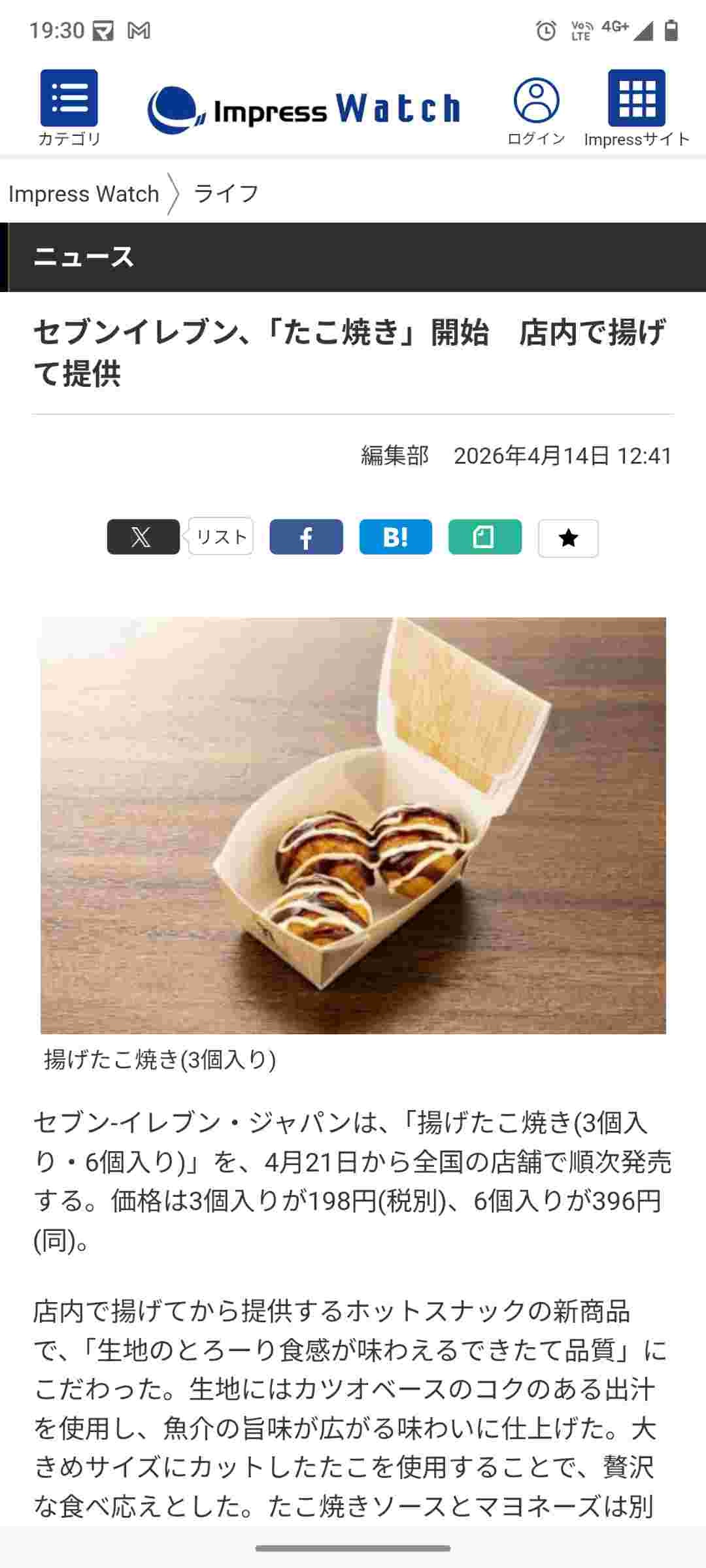Tap the green note share button
This screenshot has height=1568, width=706.
(x=484, y=537)
